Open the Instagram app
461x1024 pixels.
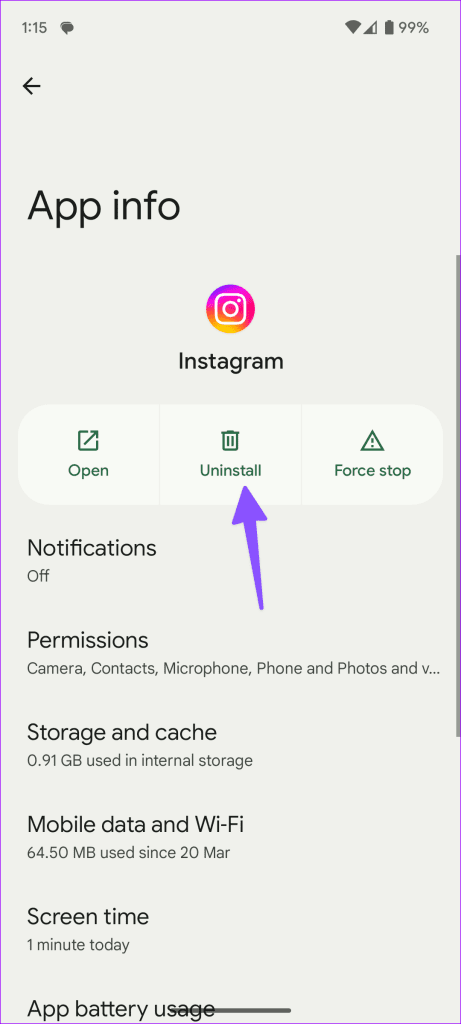click(88, 455)
